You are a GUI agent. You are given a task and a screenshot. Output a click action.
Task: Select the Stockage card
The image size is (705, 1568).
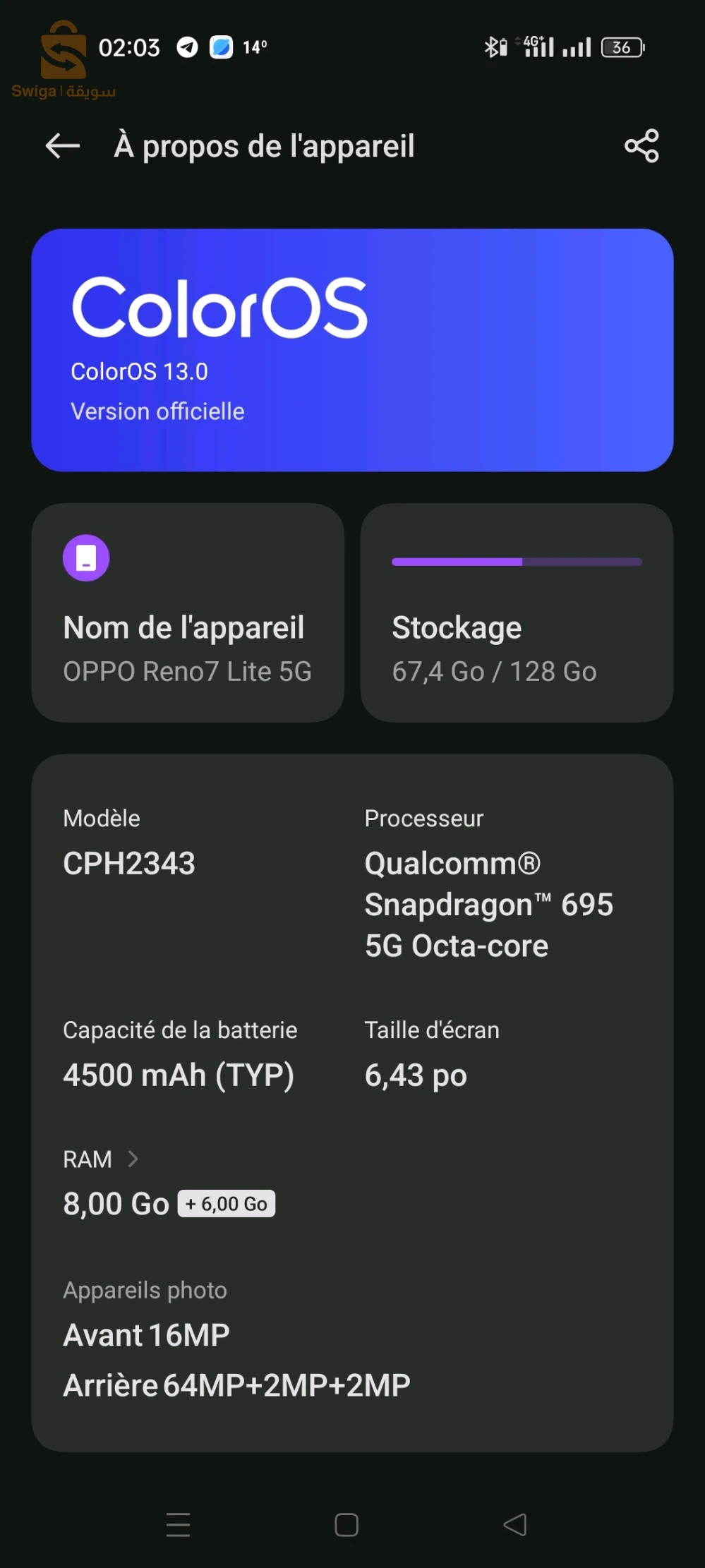pyautogui.click(x=517, y=614)
